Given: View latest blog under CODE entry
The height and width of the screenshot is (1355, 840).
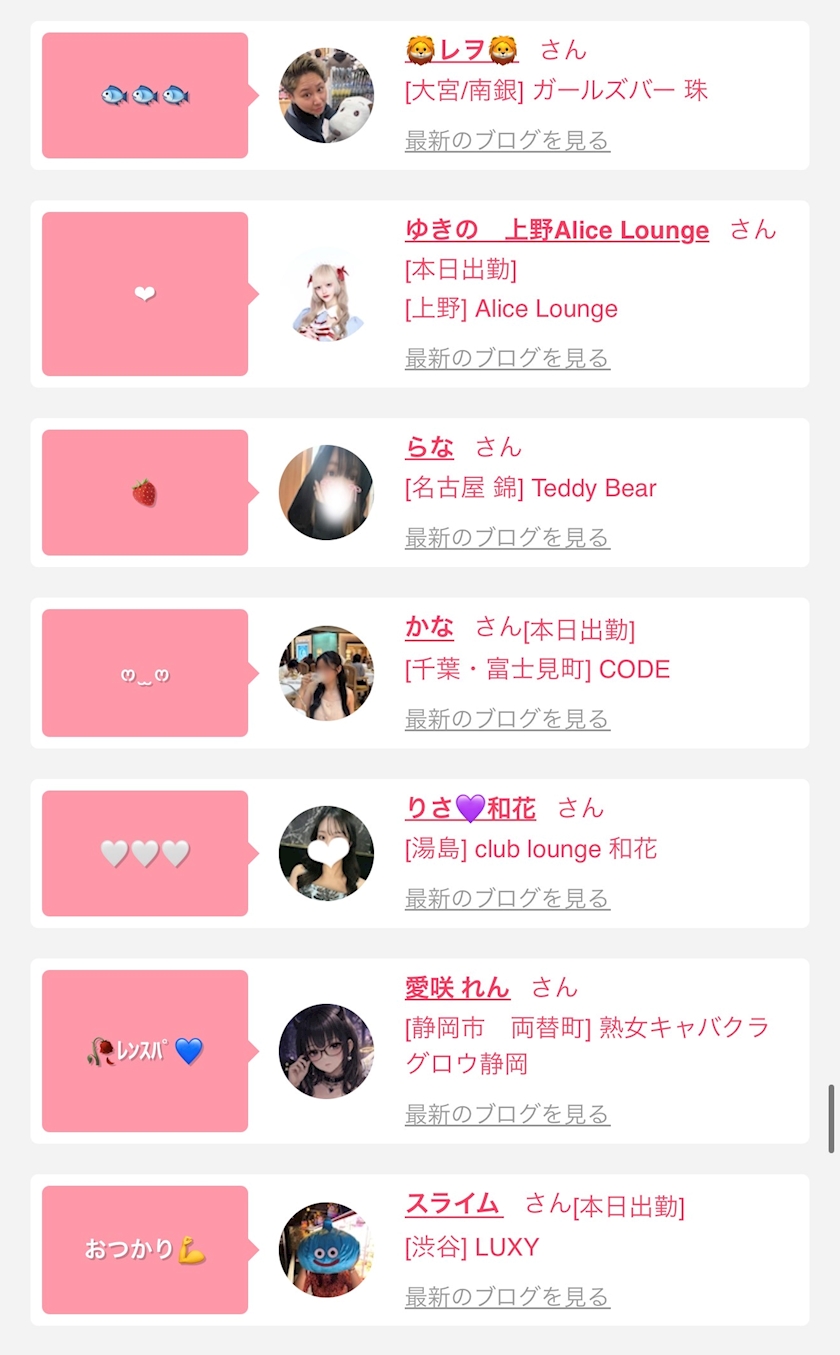Looking at the screenshot, I should tap(507, 719).
